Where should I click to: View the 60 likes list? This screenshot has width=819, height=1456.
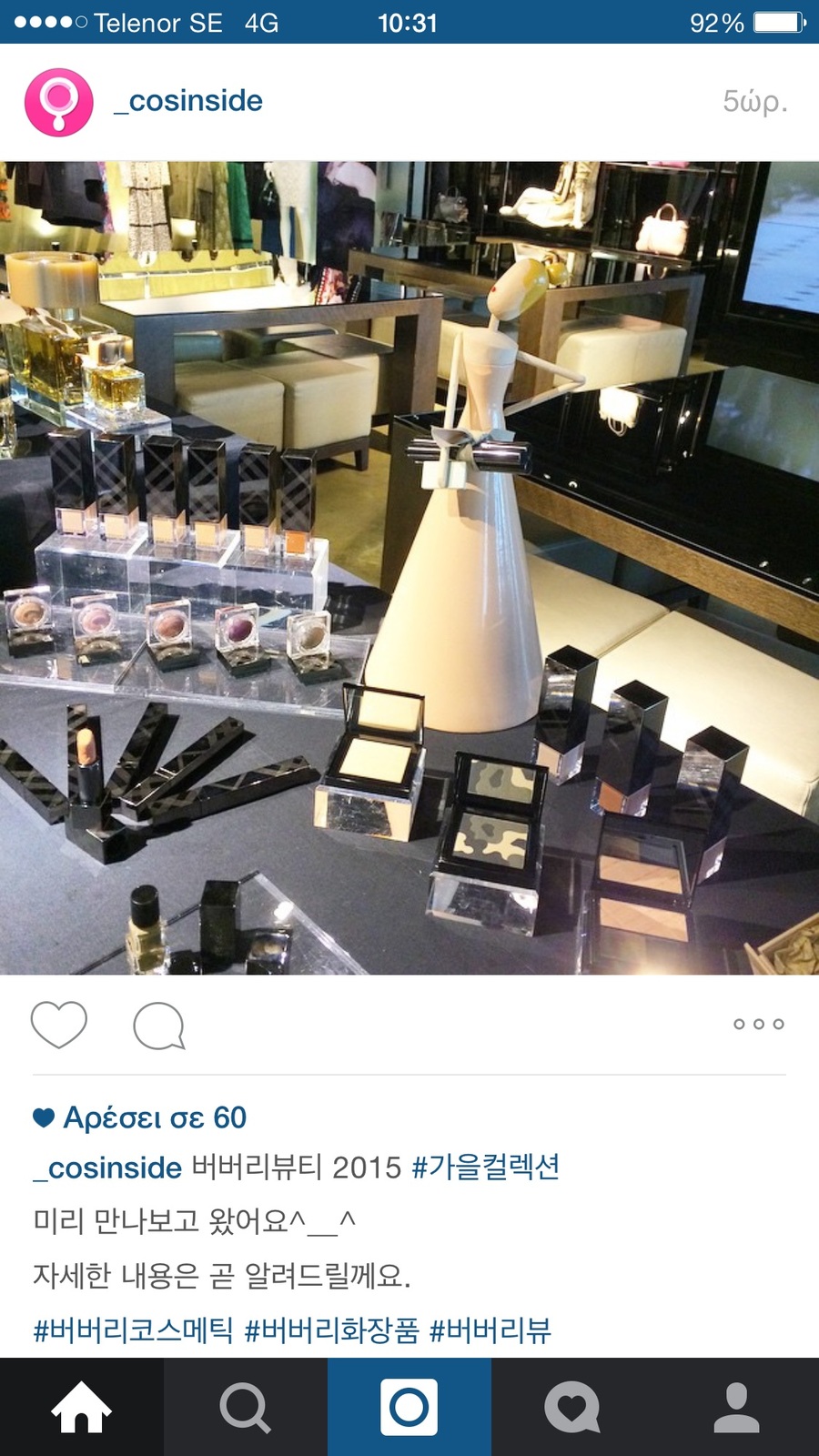pos(153,1117)
